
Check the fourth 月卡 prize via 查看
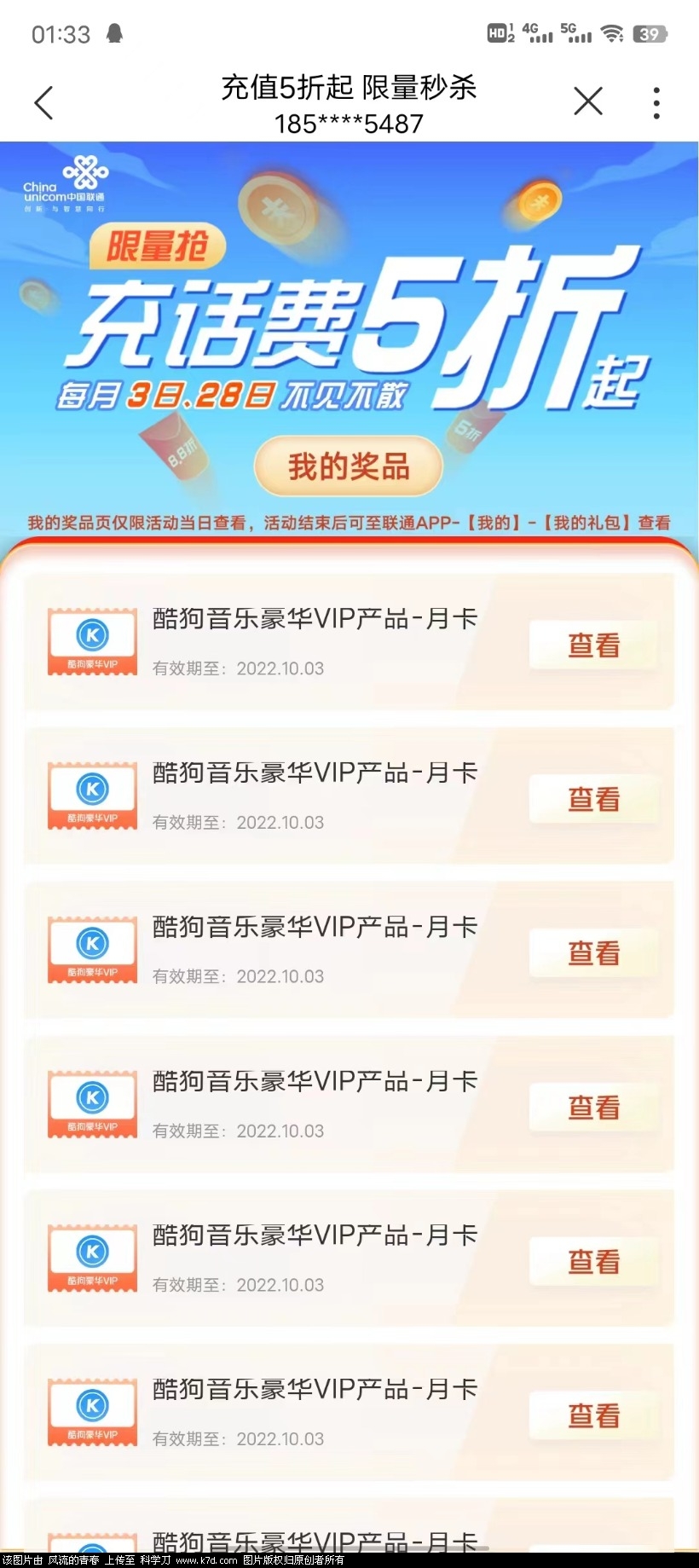pyautogui.click(x=594, y=1108)
